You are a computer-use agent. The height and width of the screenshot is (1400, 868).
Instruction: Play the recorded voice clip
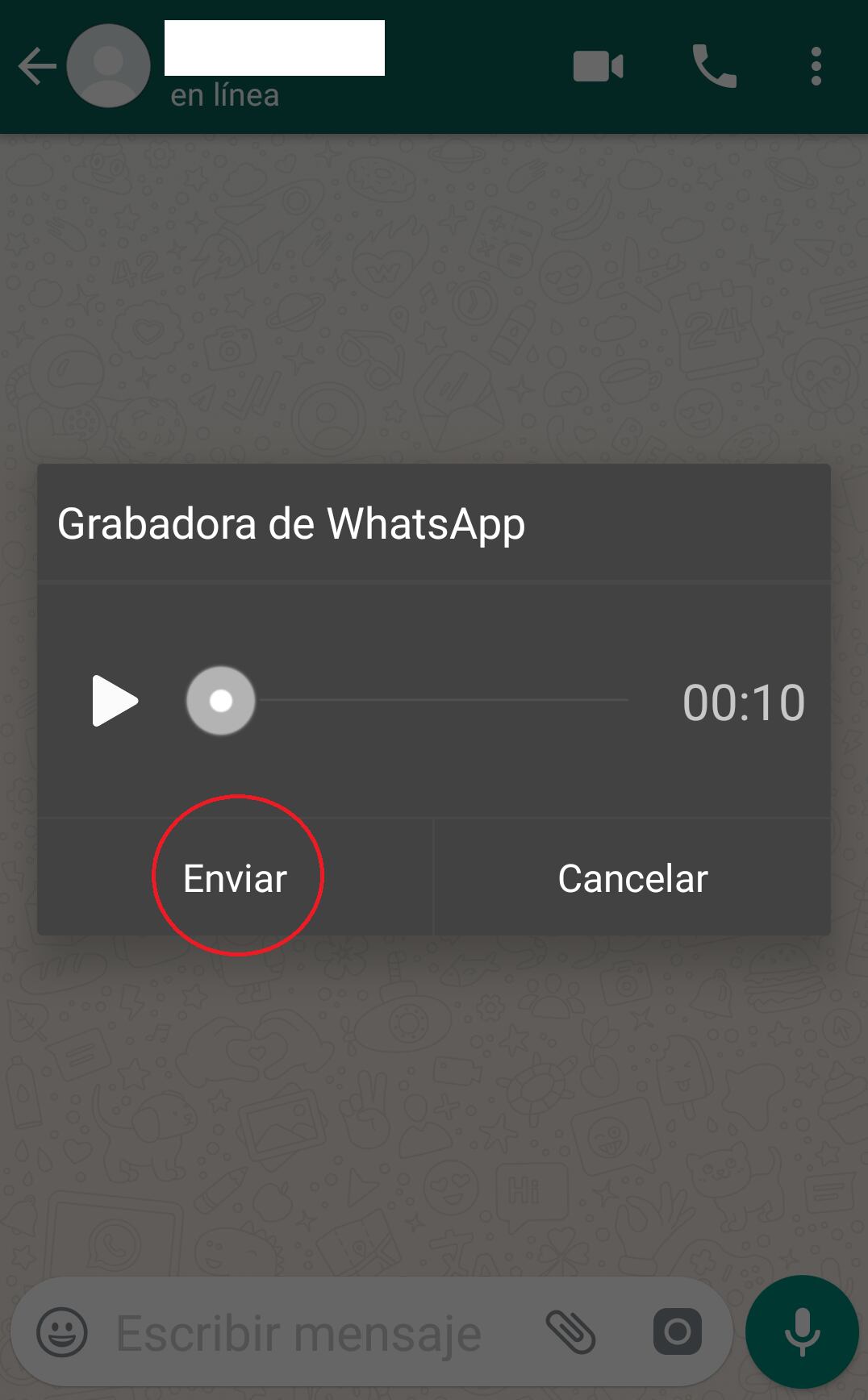point(115,701)
